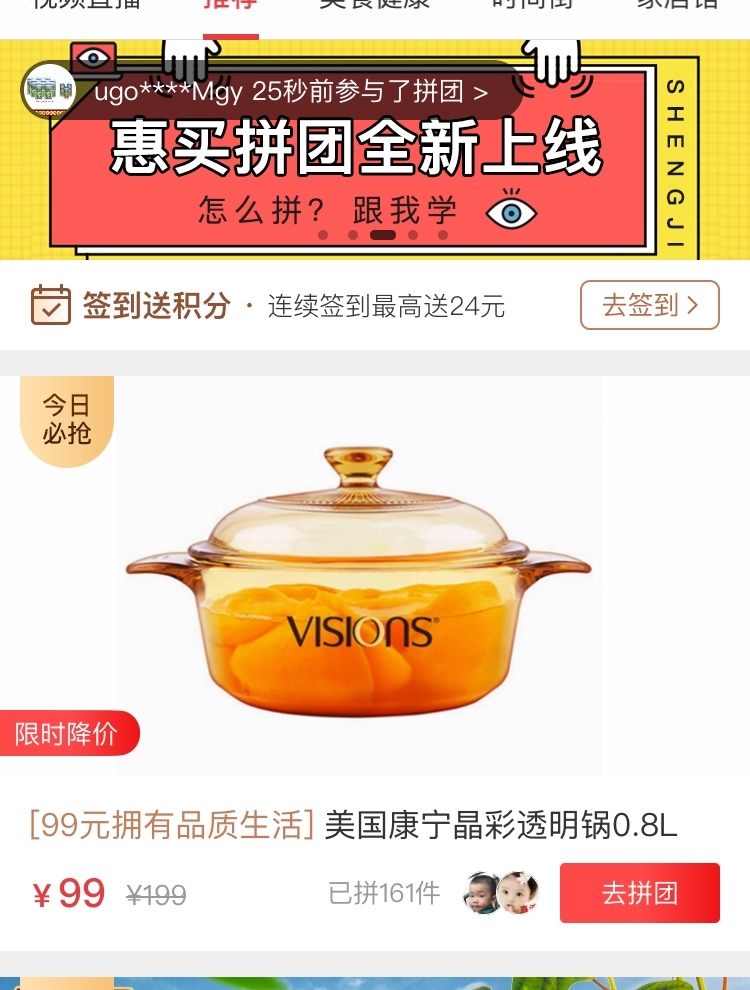750x990 pixels.
Task: Tap the 去签到 check-in button
Action: pos(649,305)
